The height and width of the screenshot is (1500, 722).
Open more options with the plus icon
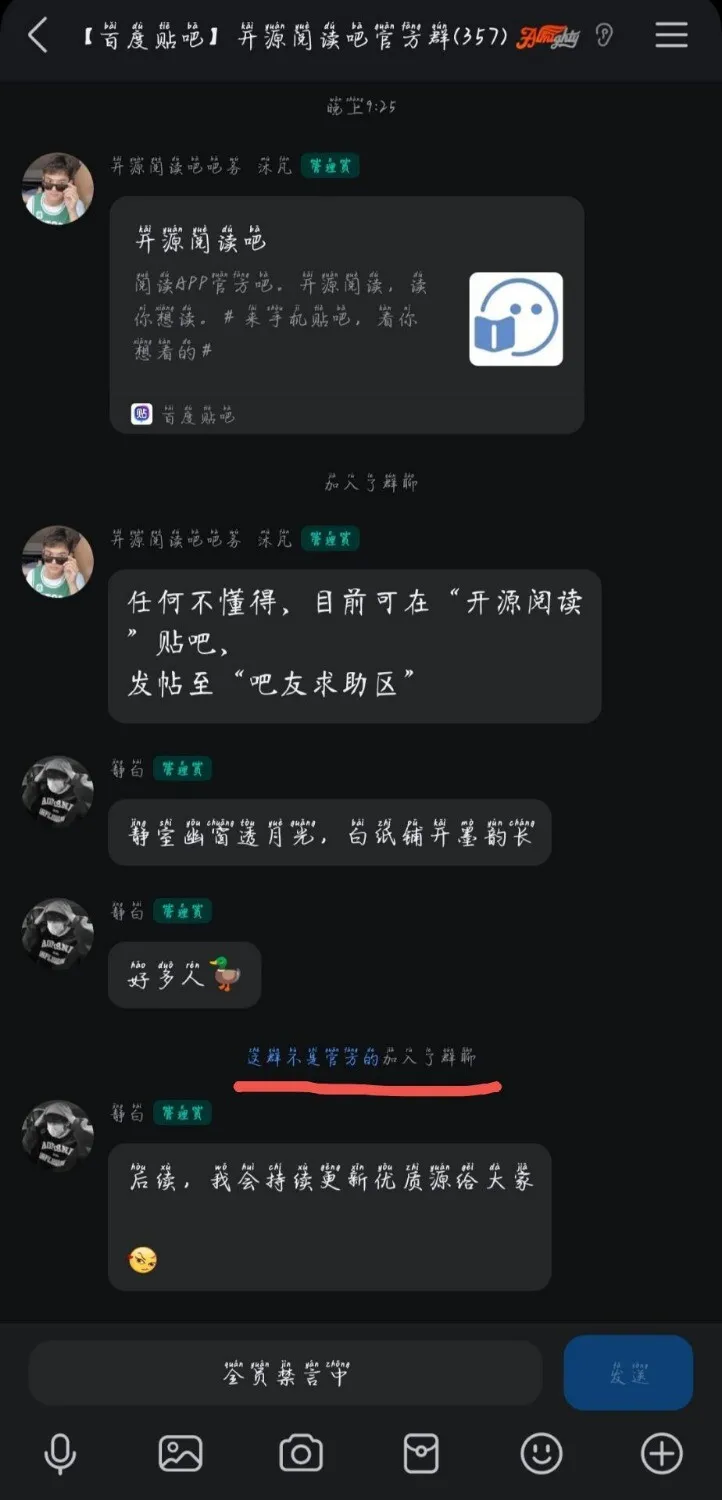click(x=661, y=1453)
